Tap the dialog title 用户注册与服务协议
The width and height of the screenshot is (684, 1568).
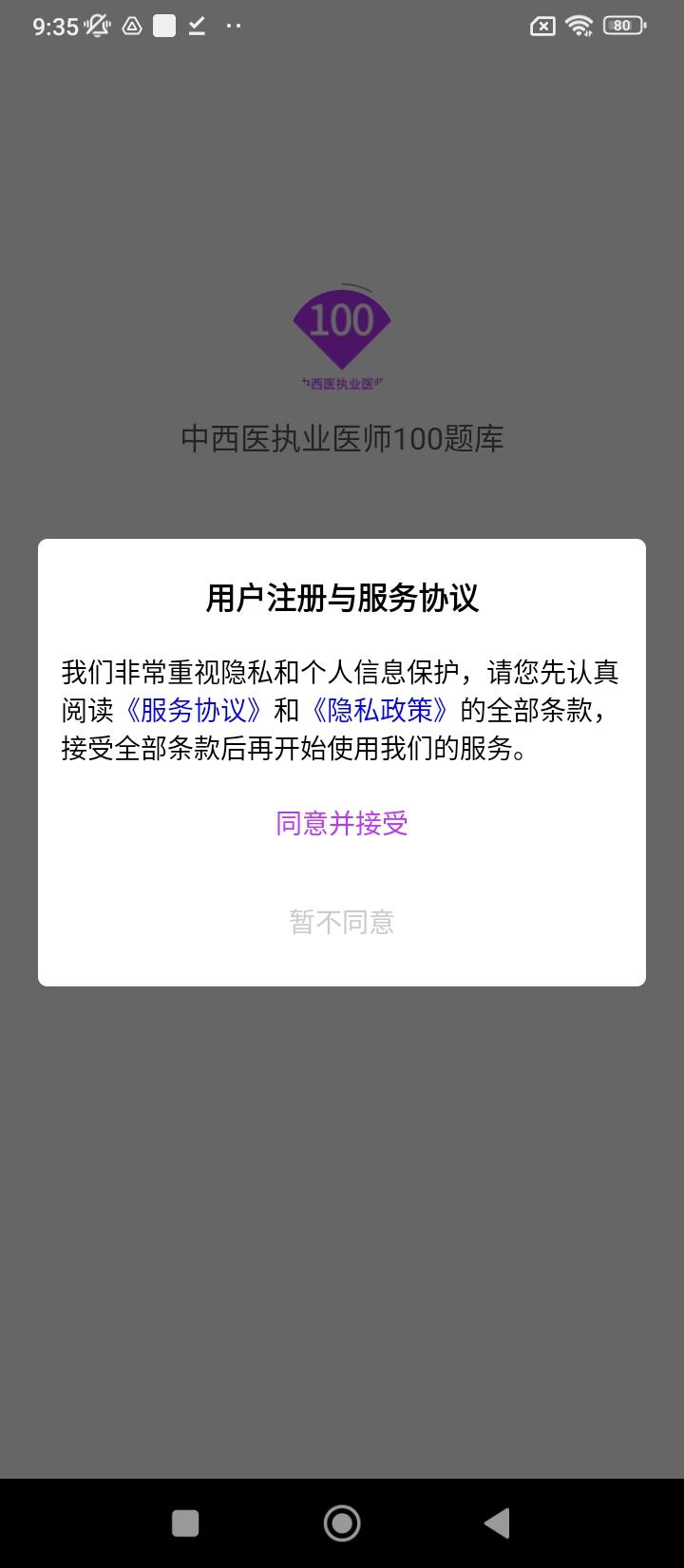click(341, 598)
